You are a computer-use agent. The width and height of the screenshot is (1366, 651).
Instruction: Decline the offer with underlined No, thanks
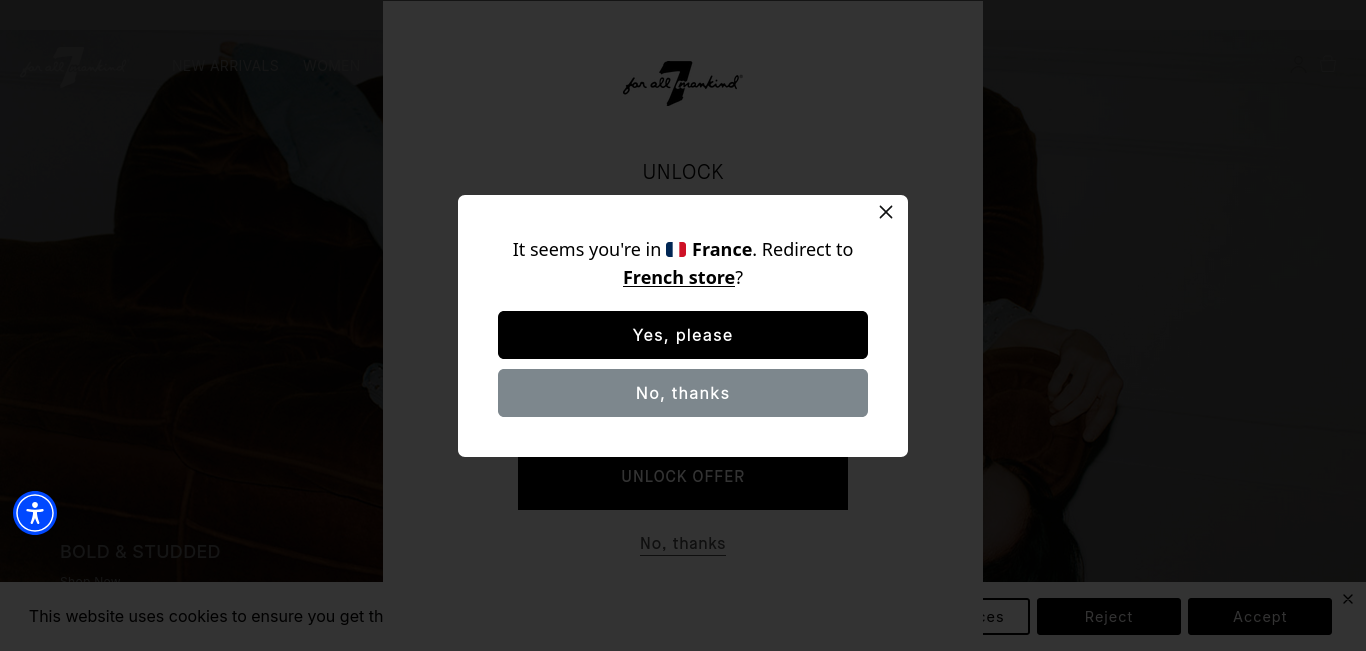click(682, 544)
